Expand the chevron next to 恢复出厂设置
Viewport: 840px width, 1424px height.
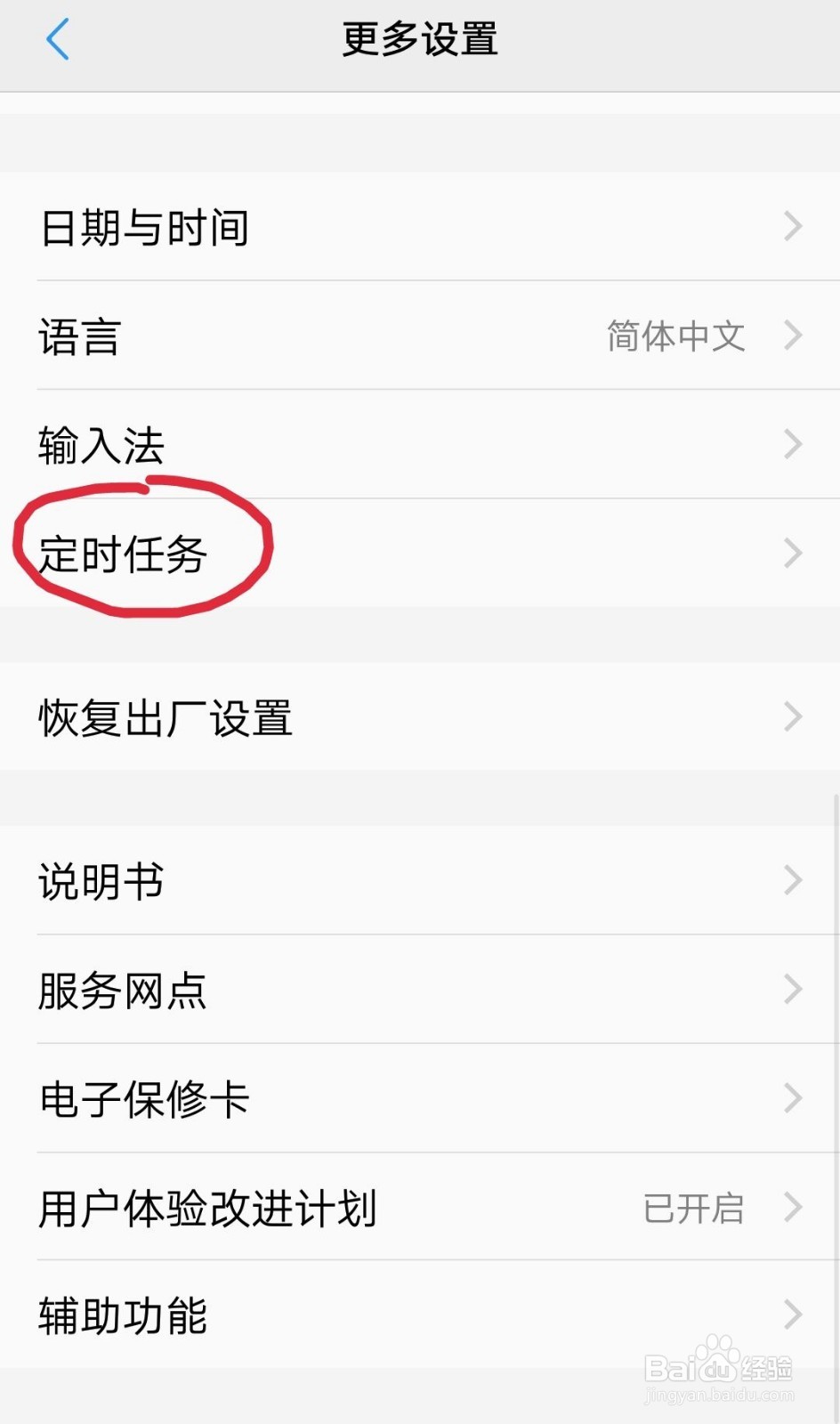click(x=792, y=716)
